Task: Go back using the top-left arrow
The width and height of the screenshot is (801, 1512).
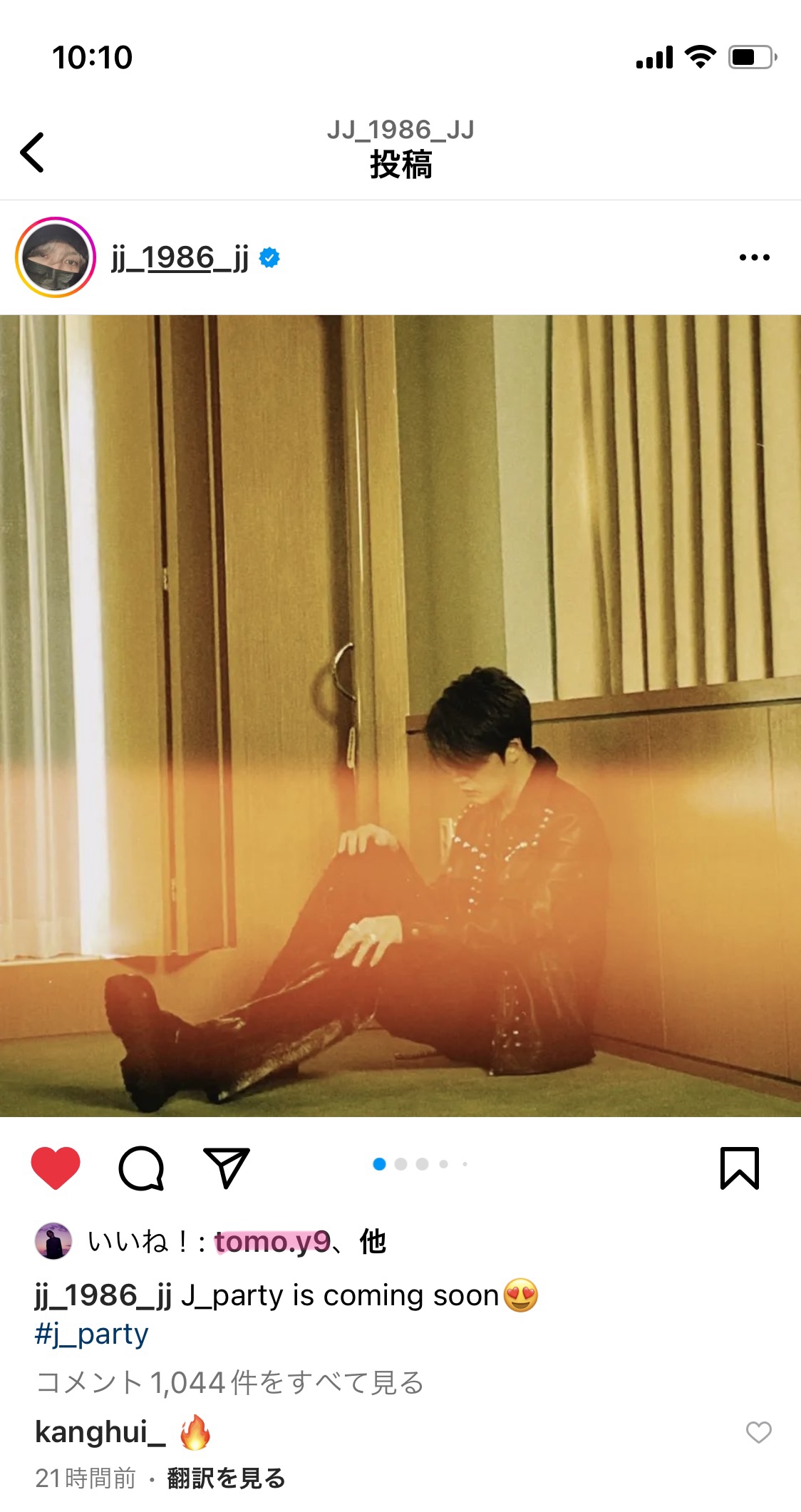Action: pyautogui.click(x=33, y=152)
